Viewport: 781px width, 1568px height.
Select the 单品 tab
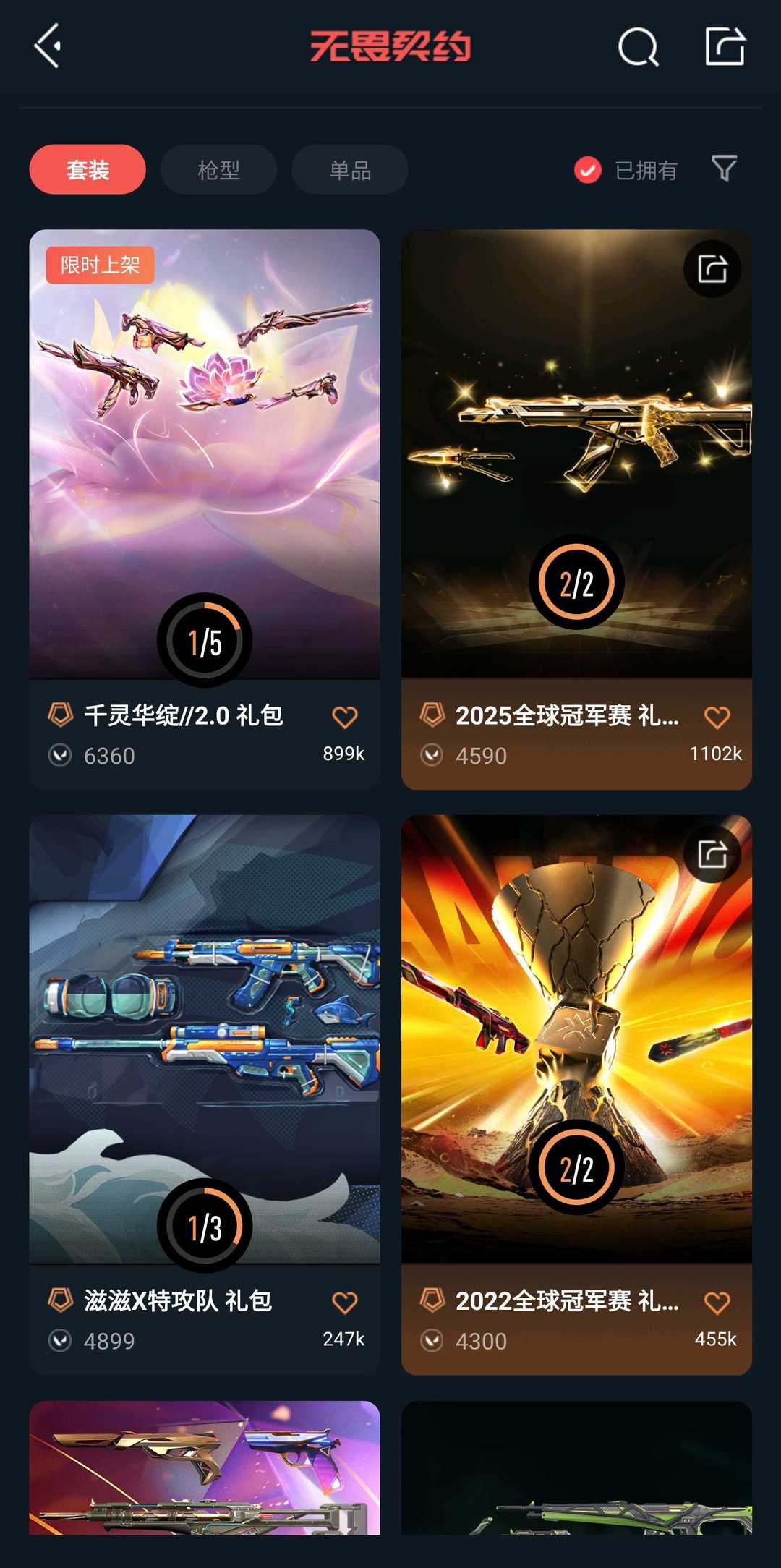point(349,169)
